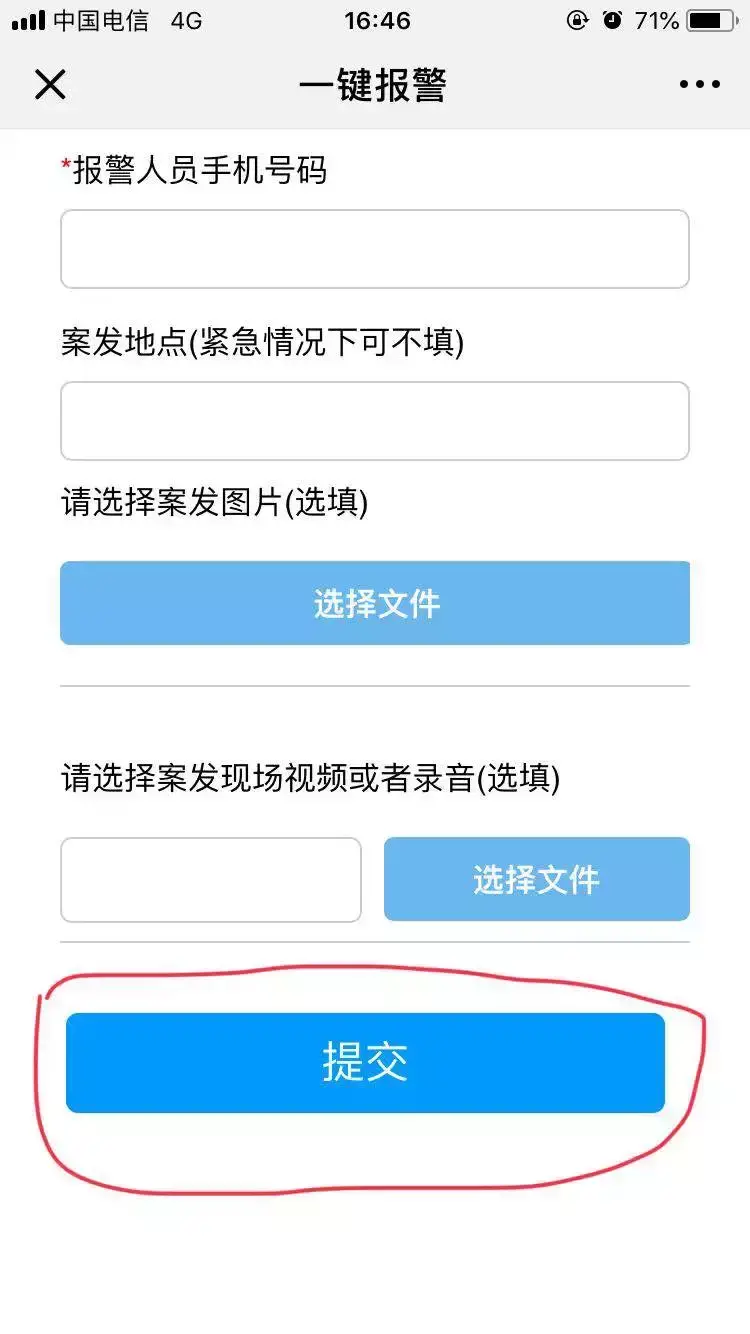
Task: Open the three-dot overflow menu
Action: coord(700,84)
